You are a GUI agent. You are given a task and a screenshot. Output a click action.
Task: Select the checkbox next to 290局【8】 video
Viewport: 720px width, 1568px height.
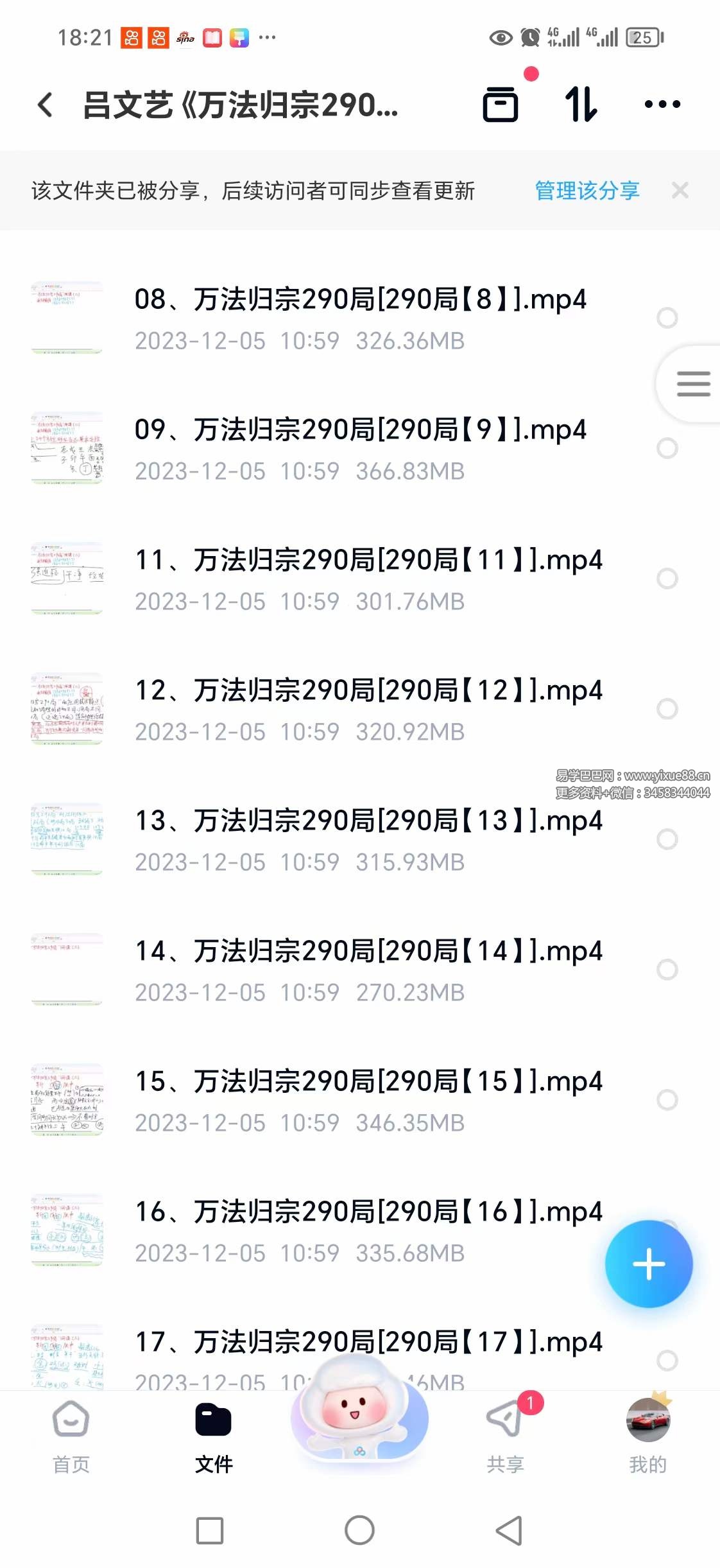667,316
